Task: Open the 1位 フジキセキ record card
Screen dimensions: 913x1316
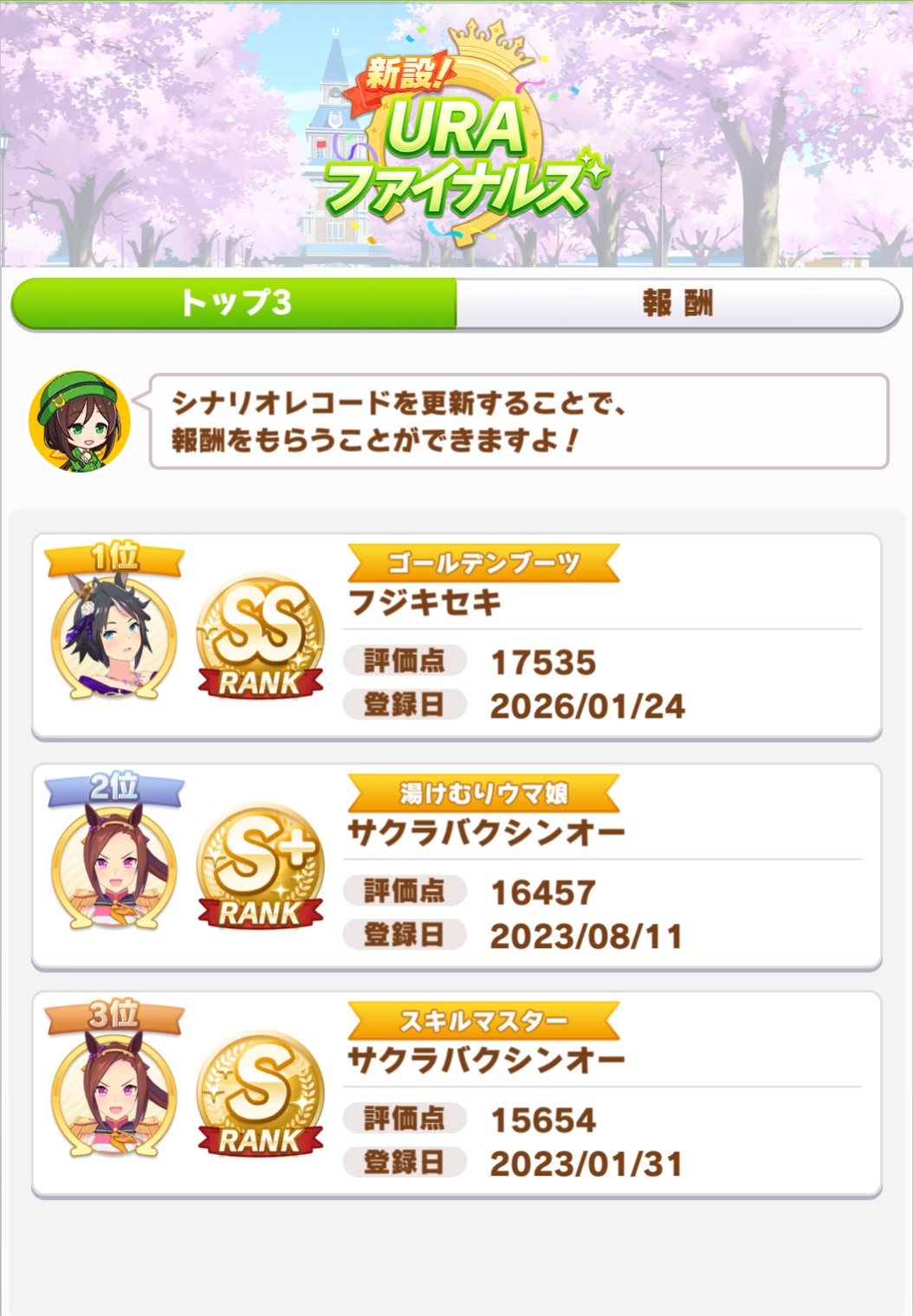Action: click(x=456, y=637)
